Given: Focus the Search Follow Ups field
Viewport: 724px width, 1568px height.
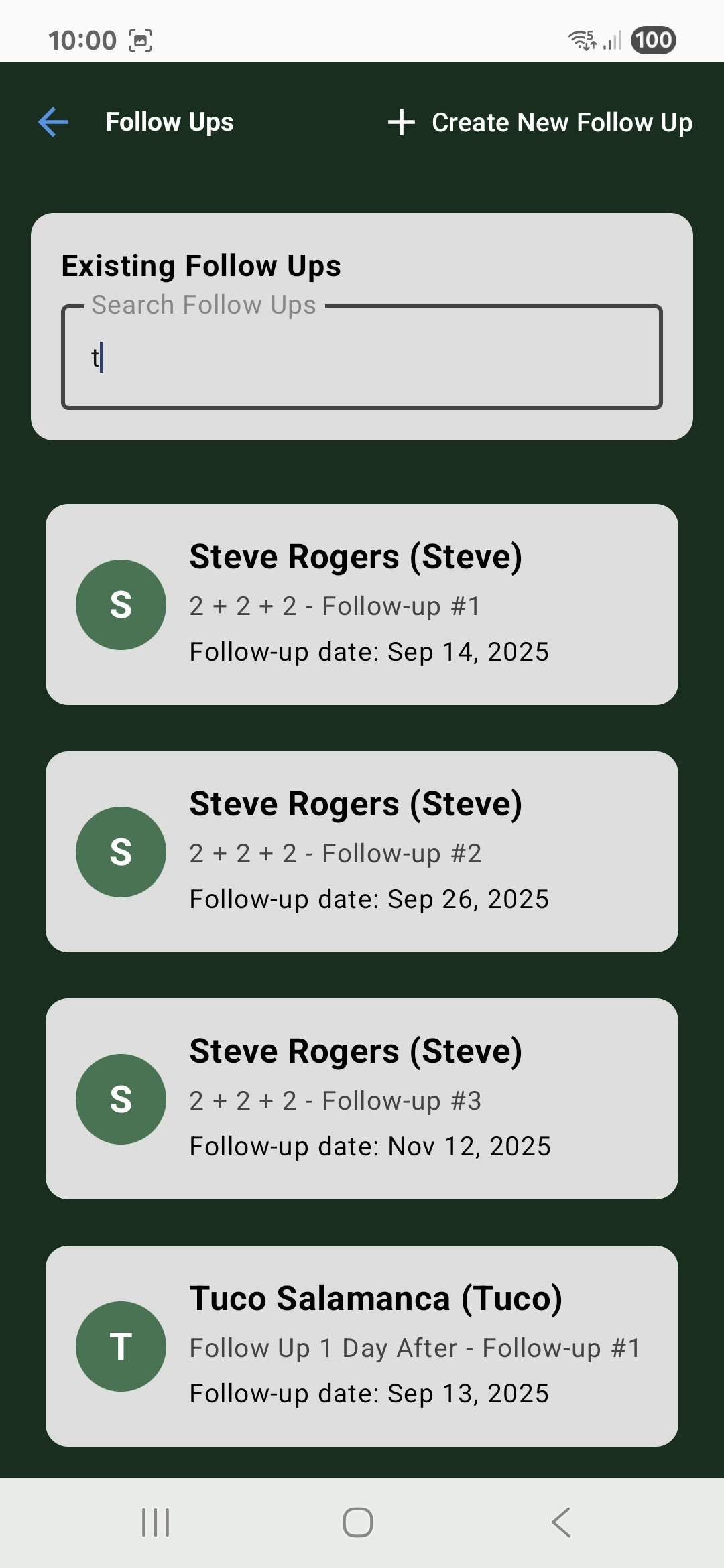Looking at the screenshot, I should (x=362, y=357).
